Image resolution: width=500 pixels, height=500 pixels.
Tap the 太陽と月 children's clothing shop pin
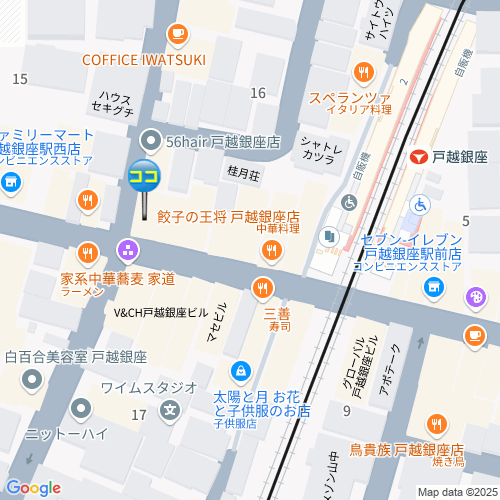click(x=241, y=372)
